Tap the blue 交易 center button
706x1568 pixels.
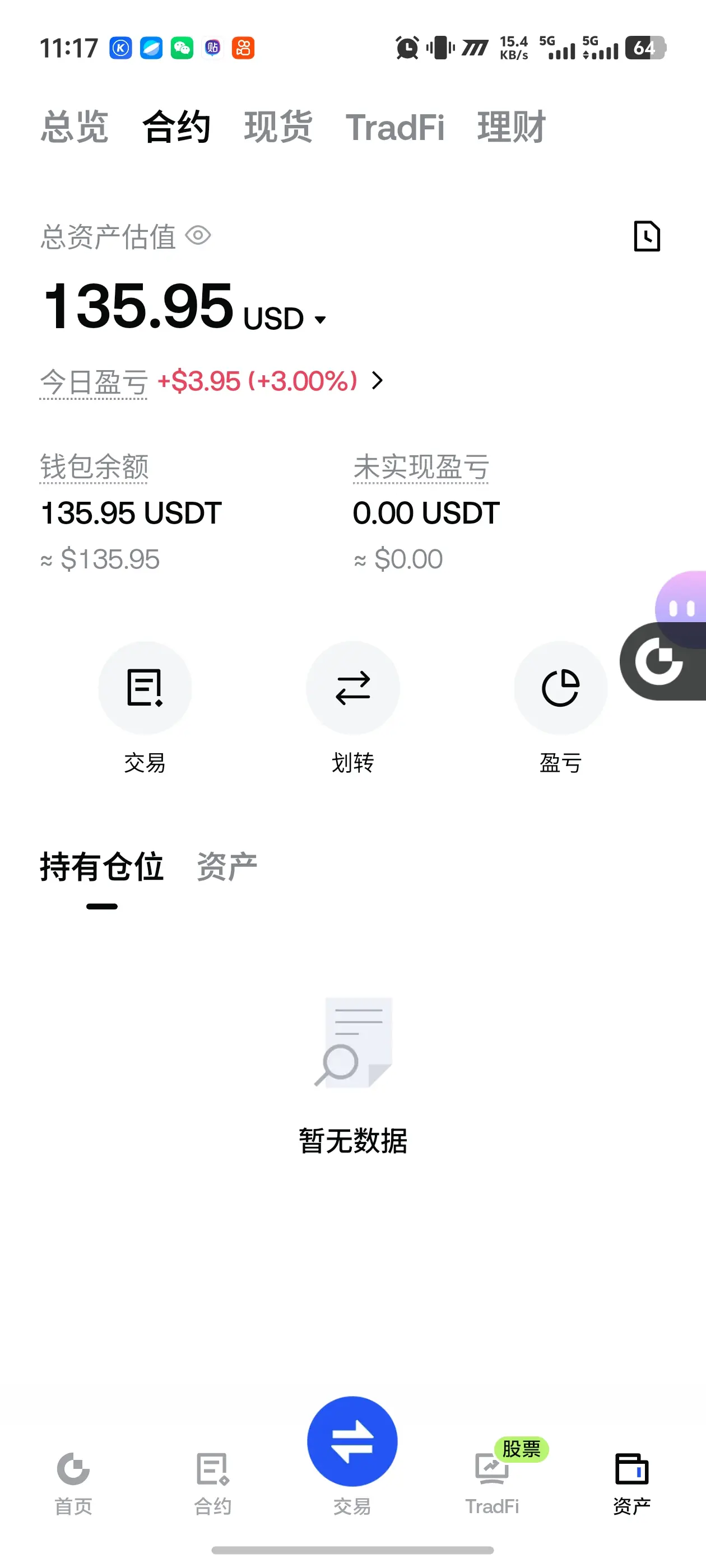coord(352,1441)
